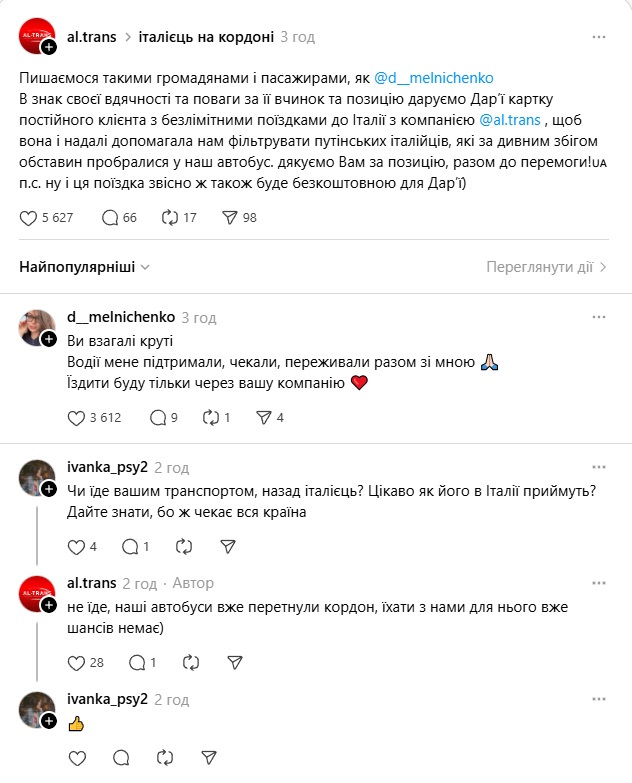Like d__melnichenko's reply
This screenshot has height=783, width=632.
point(76,418)
